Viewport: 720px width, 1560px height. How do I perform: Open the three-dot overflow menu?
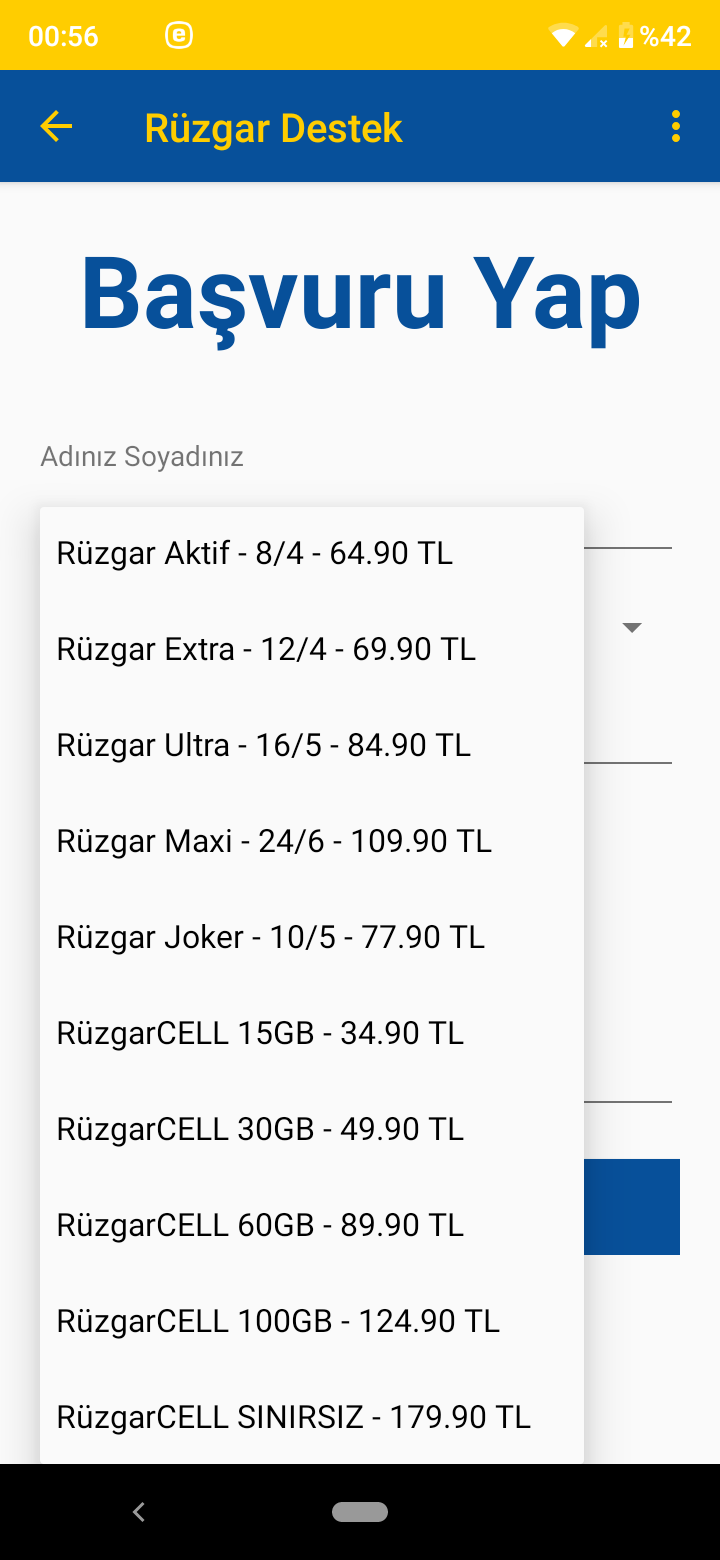pyautogui.click(x=676, y=126)
